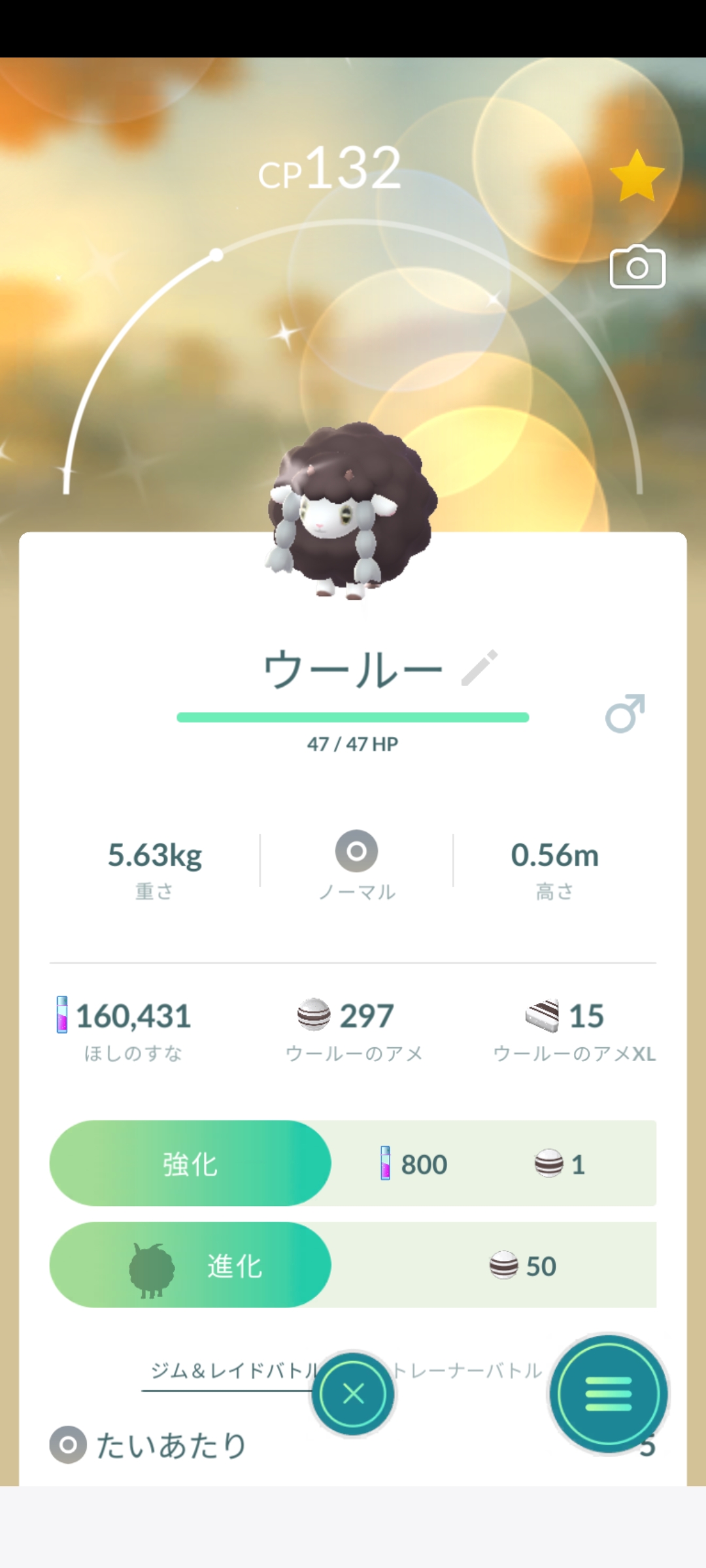Viewport: 706px width, 1568px height.
Task: Open the green hamburger menu button
Action: point(608,1394)
